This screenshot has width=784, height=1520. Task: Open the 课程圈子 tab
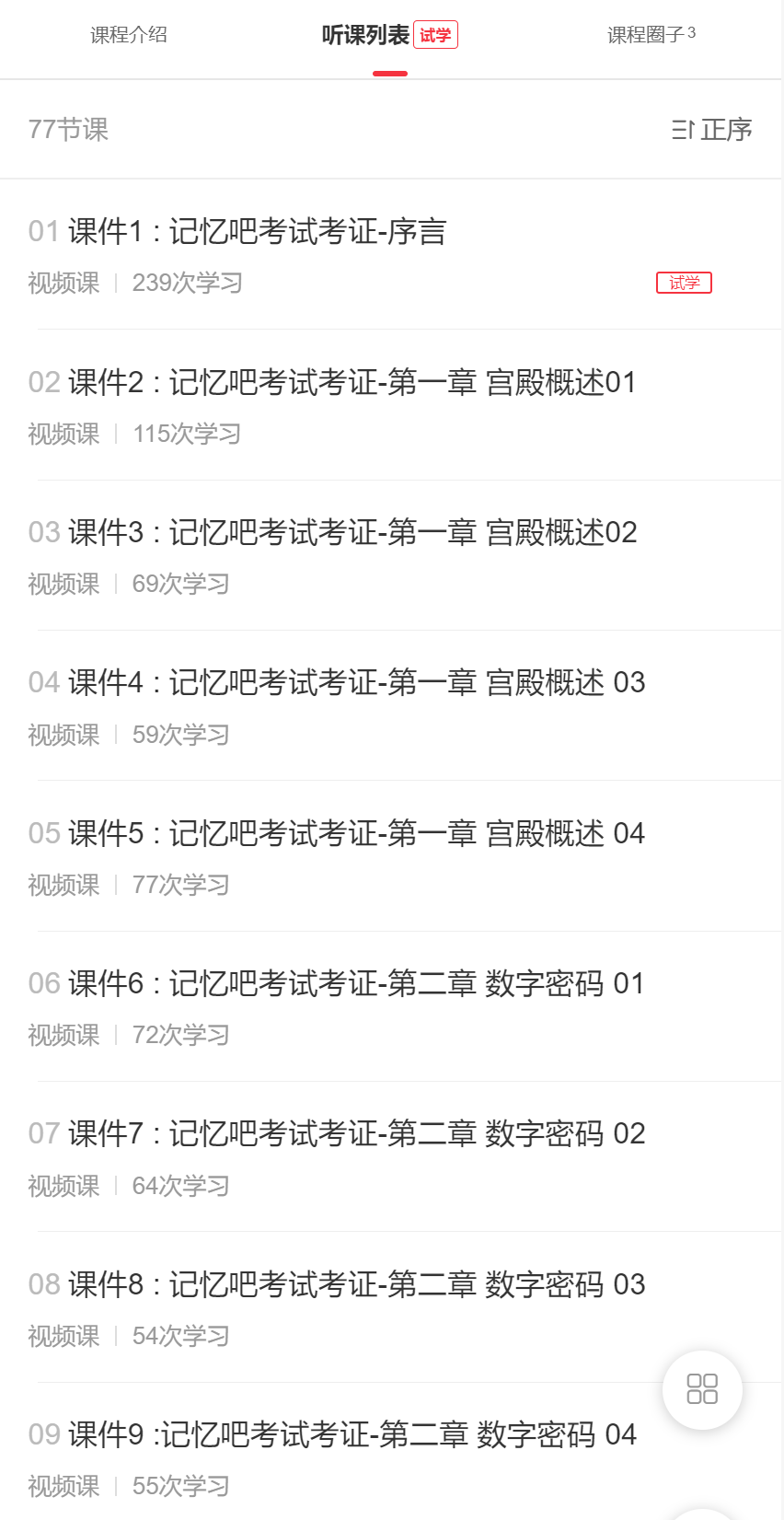coord(650,35)
